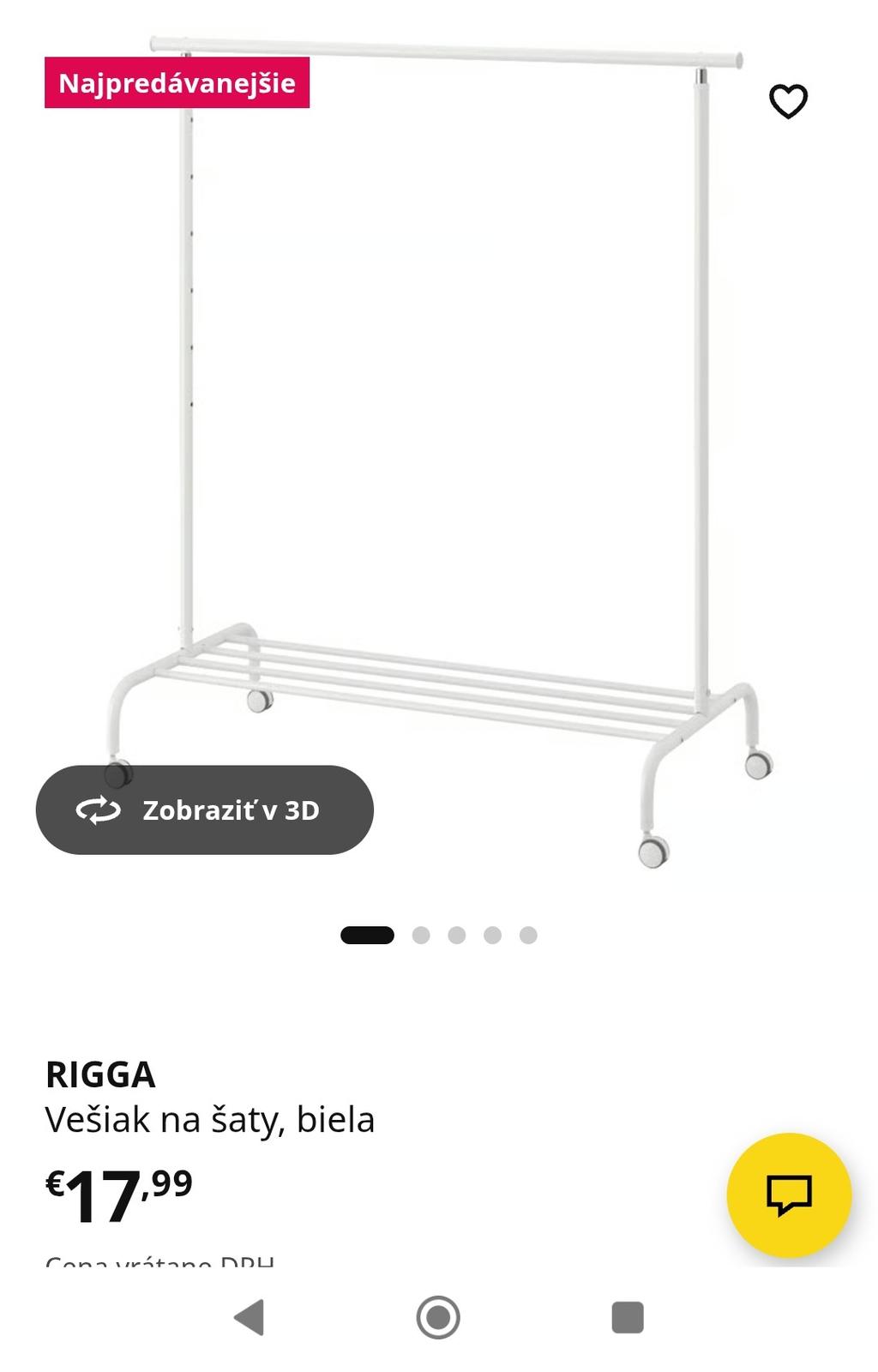Image resolution: width=878 pixels, height=1372 pixels.
Task: Go back with the system back button
Action: pyautogui.click(x=250, y=1317)
